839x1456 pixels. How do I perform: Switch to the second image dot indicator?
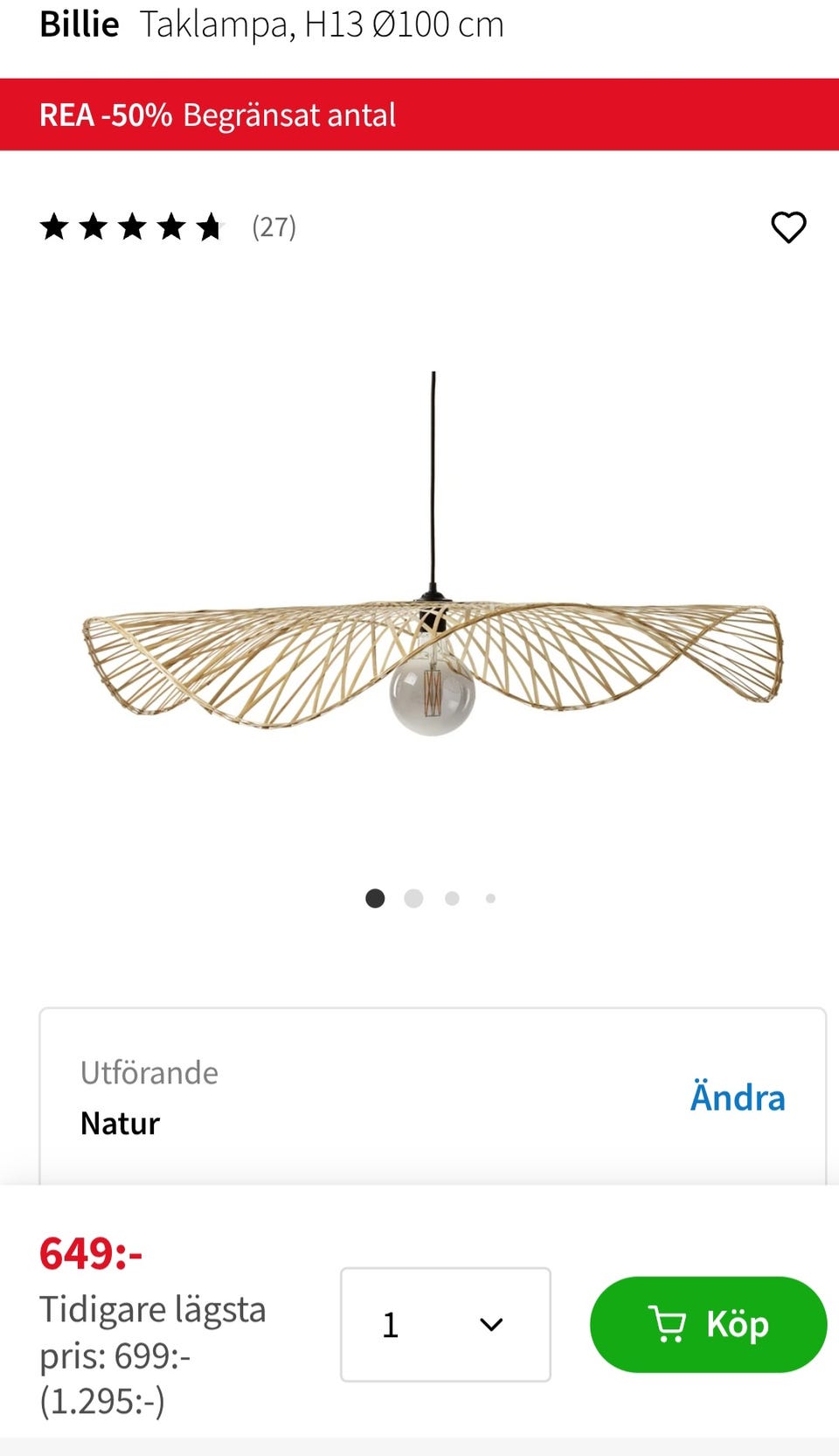413,898
